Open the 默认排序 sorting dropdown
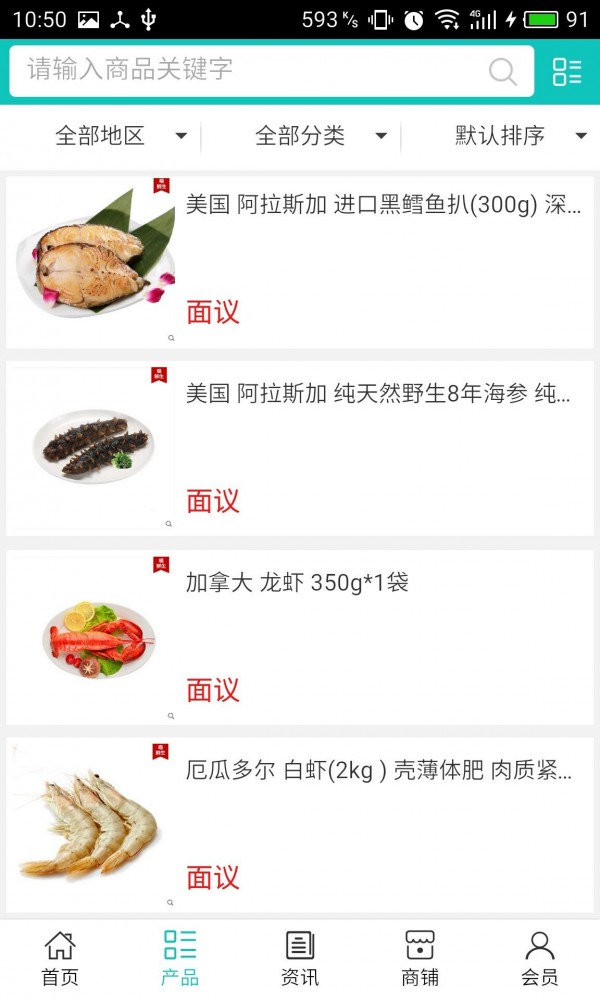This screenshot has height=1000, width=600. coord(520,136)
